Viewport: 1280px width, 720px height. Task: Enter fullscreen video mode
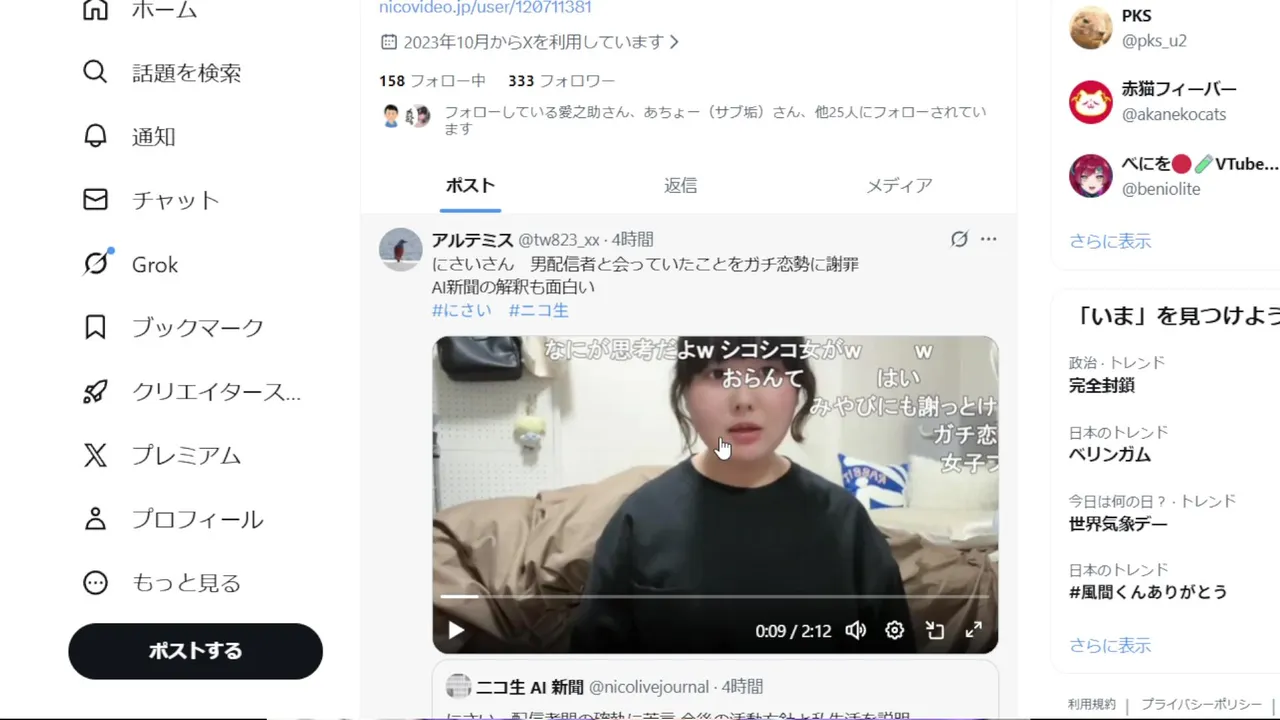[x=973, y=630]
